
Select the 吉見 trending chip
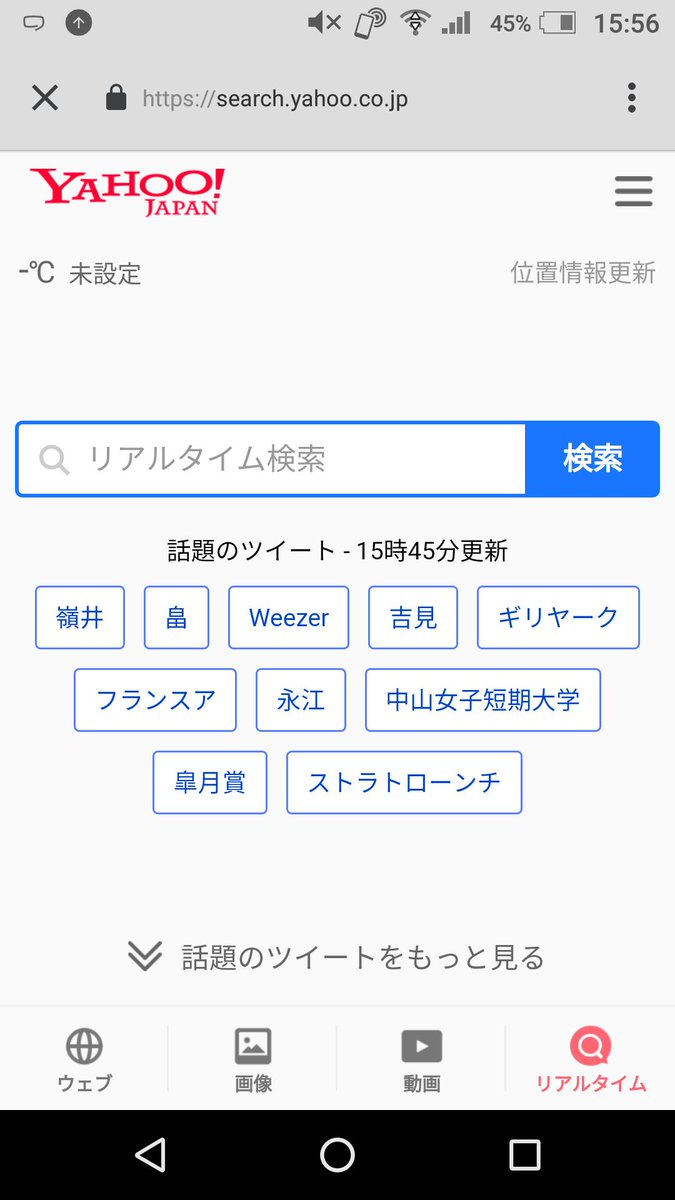point(413,618)
